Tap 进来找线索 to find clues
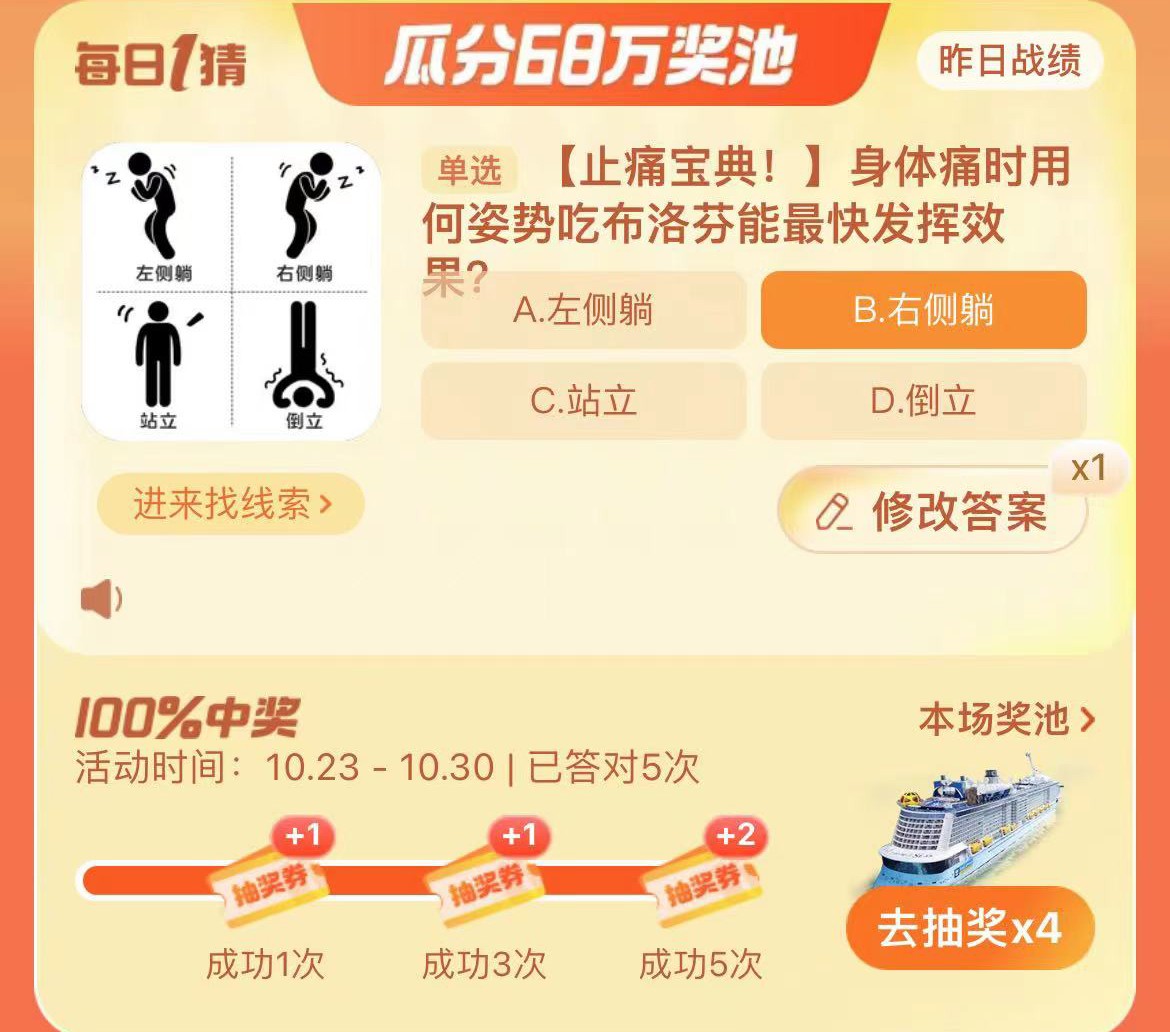This screenshot has height=1032, width=1170. pyautogui.click(x=231, y=504)
